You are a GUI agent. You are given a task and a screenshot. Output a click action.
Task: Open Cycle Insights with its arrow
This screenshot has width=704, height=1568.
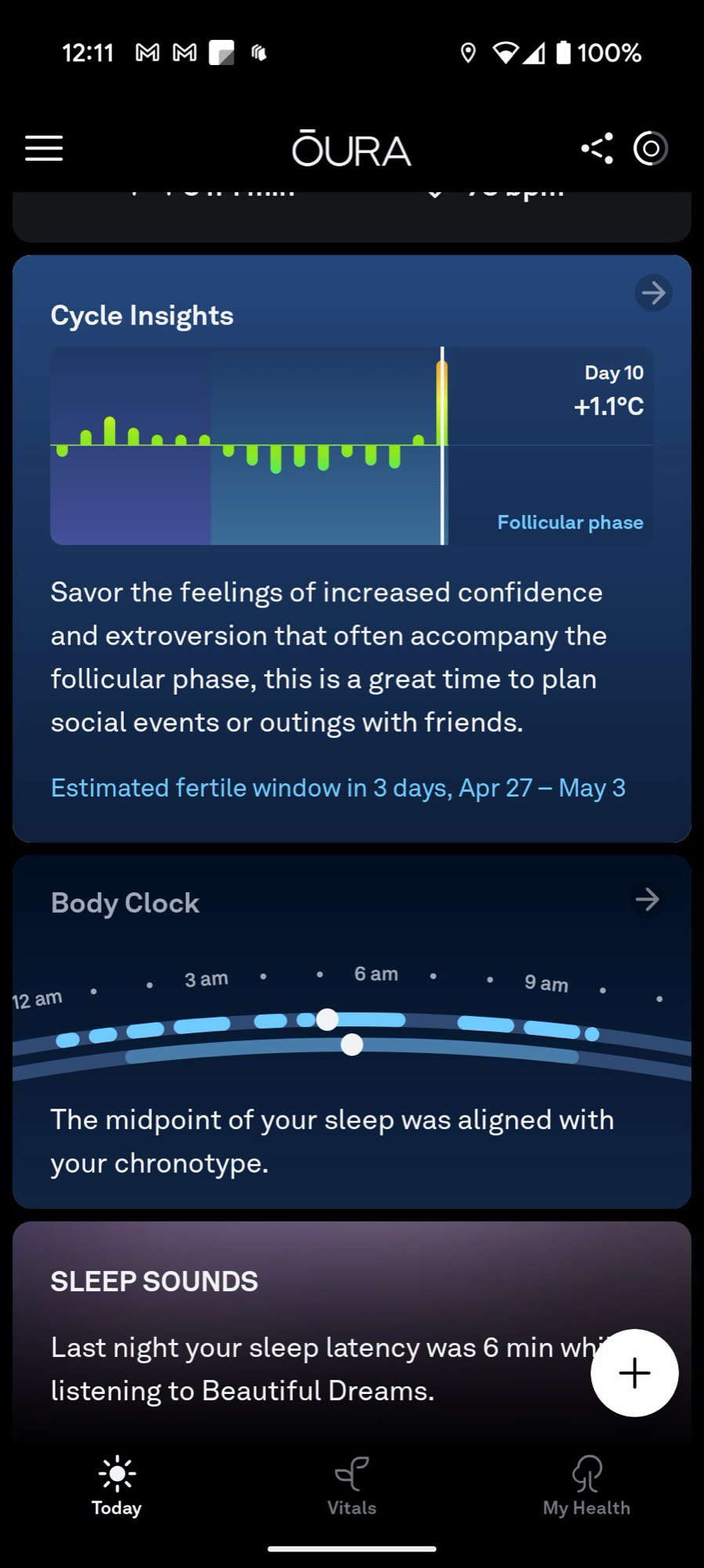pyautogui.click(x=653, y=293)
